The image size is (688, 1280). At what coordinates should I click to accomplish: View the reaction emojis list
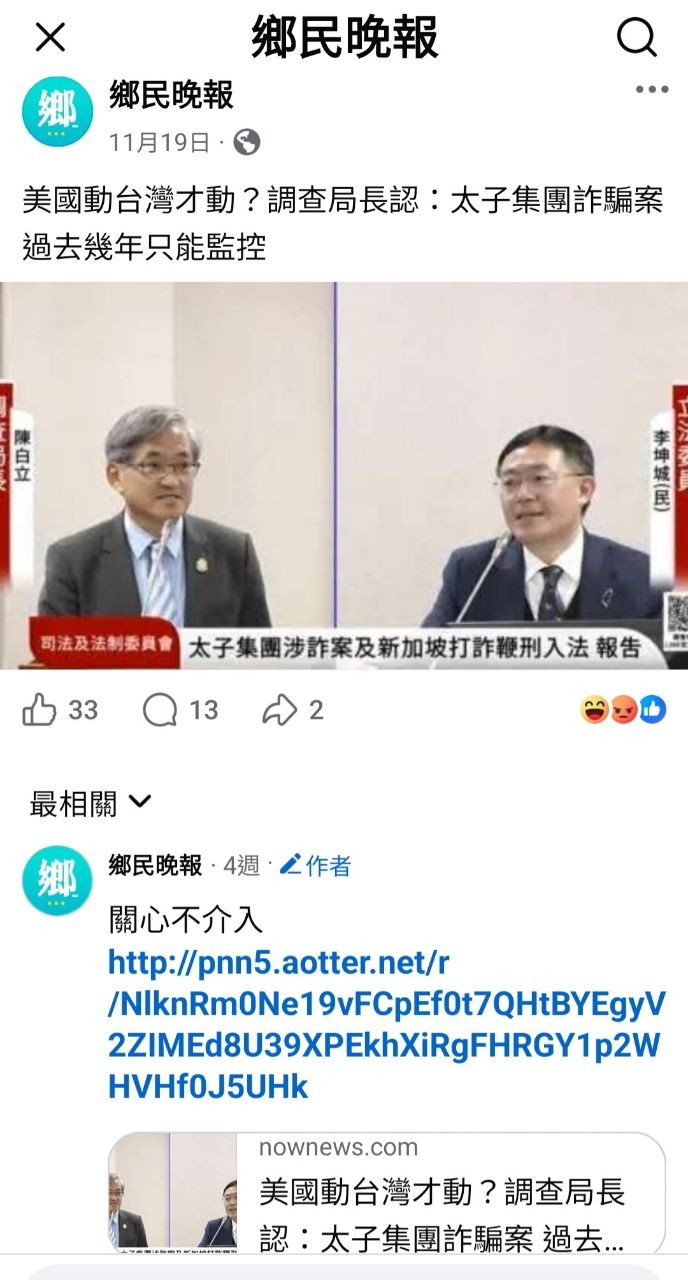point(623,710)
